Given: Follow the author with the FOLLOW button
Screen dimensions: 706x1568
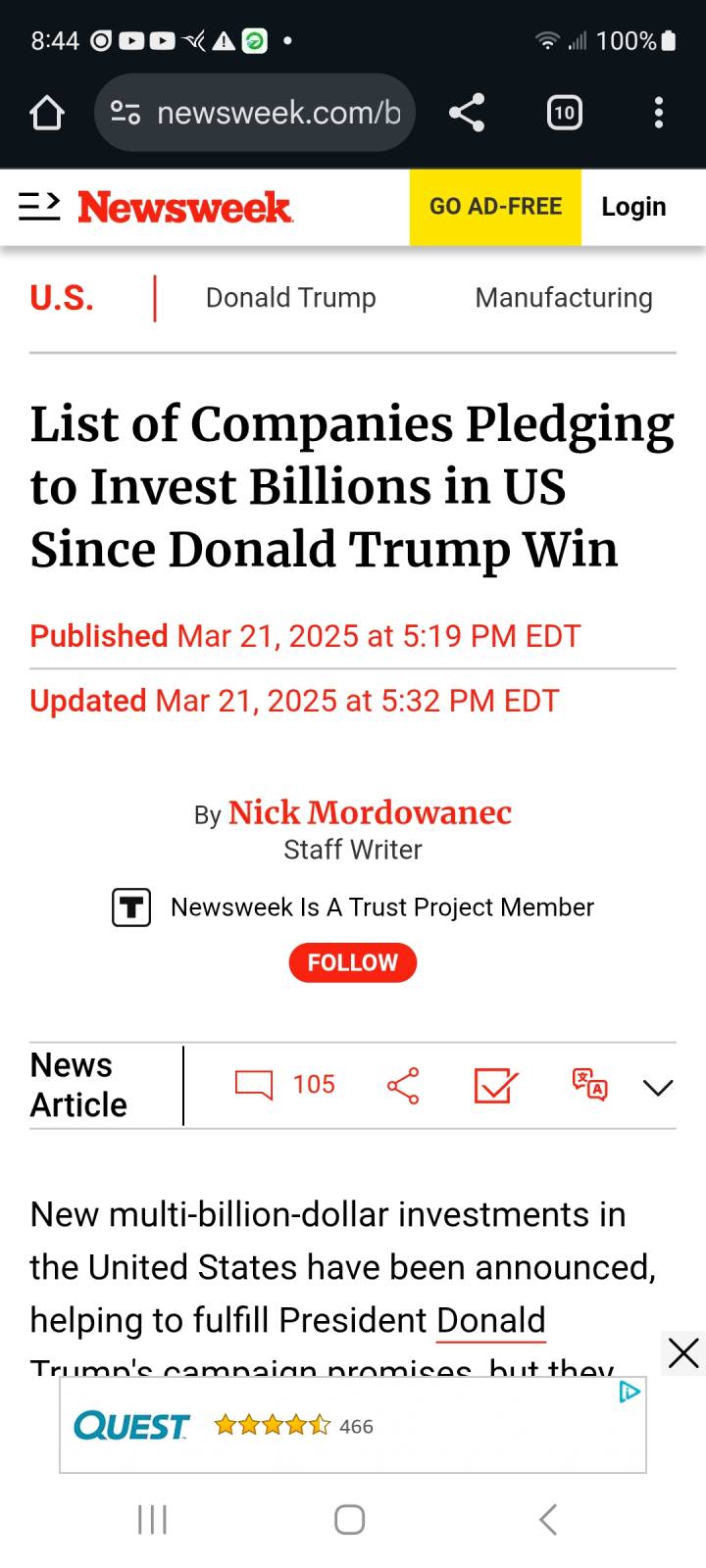Looking at the screenshot, I should click(x=353, y=962).
